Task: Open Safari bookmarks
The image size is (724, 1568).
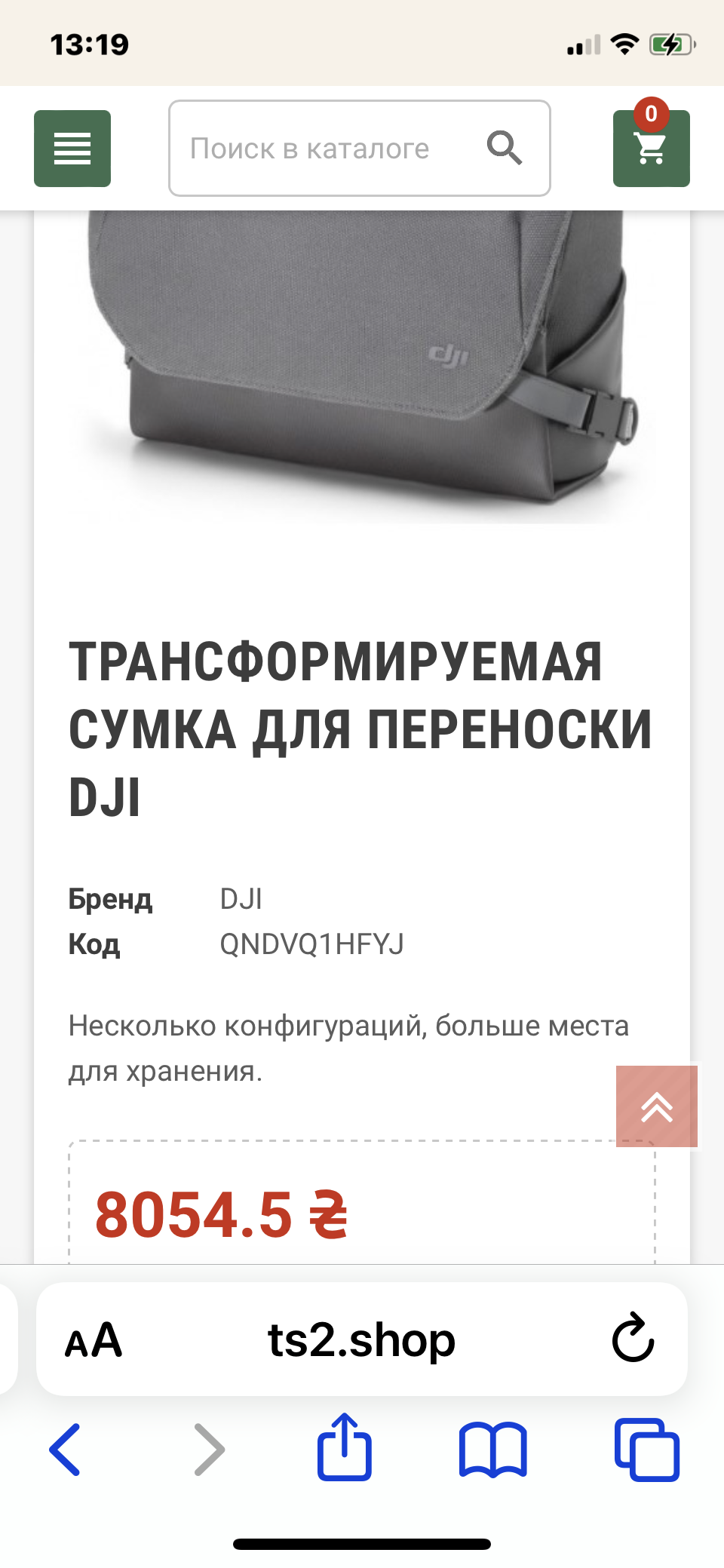Action: coord(493,1449)
